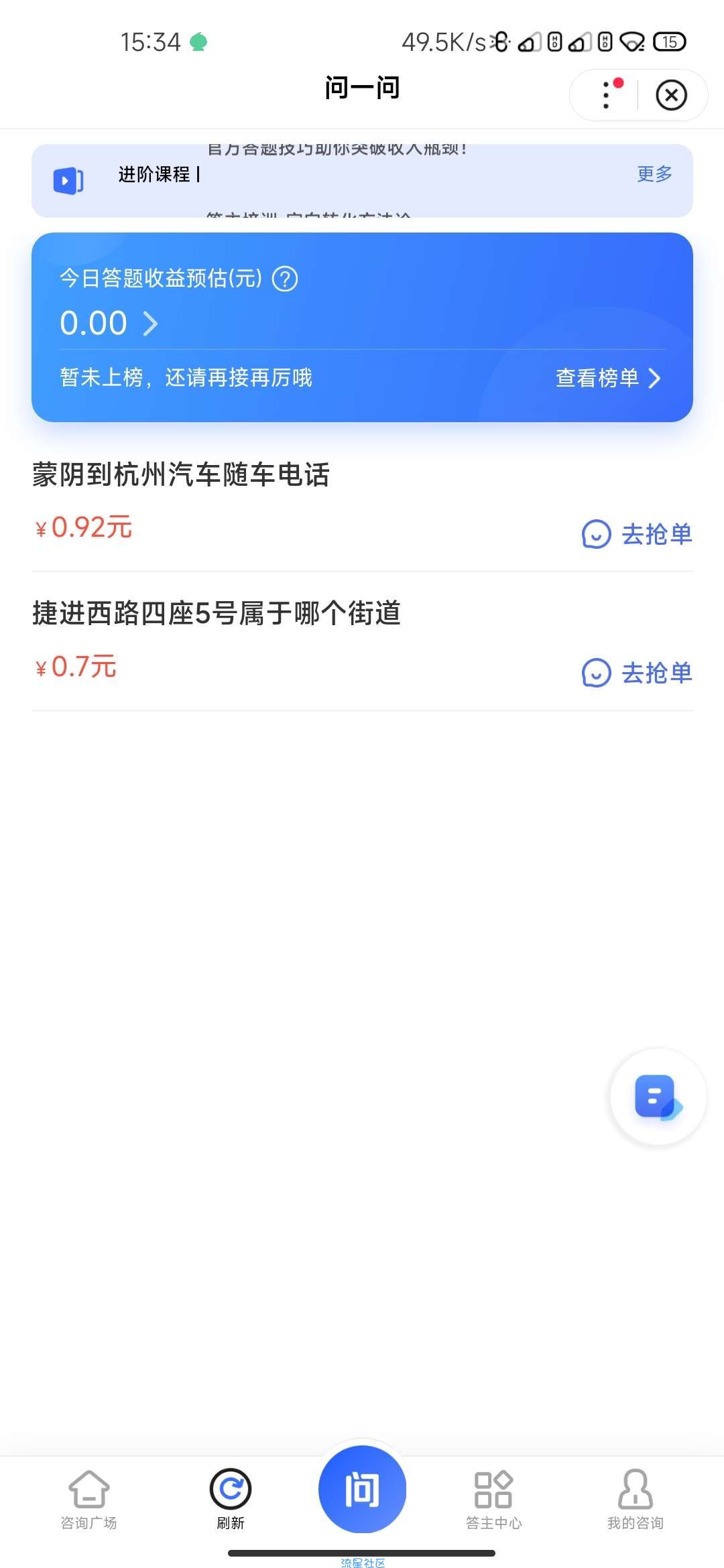
Task: Grab the 蒙阴到杭州汽车随车电话 order
Action: coord(637,534)
